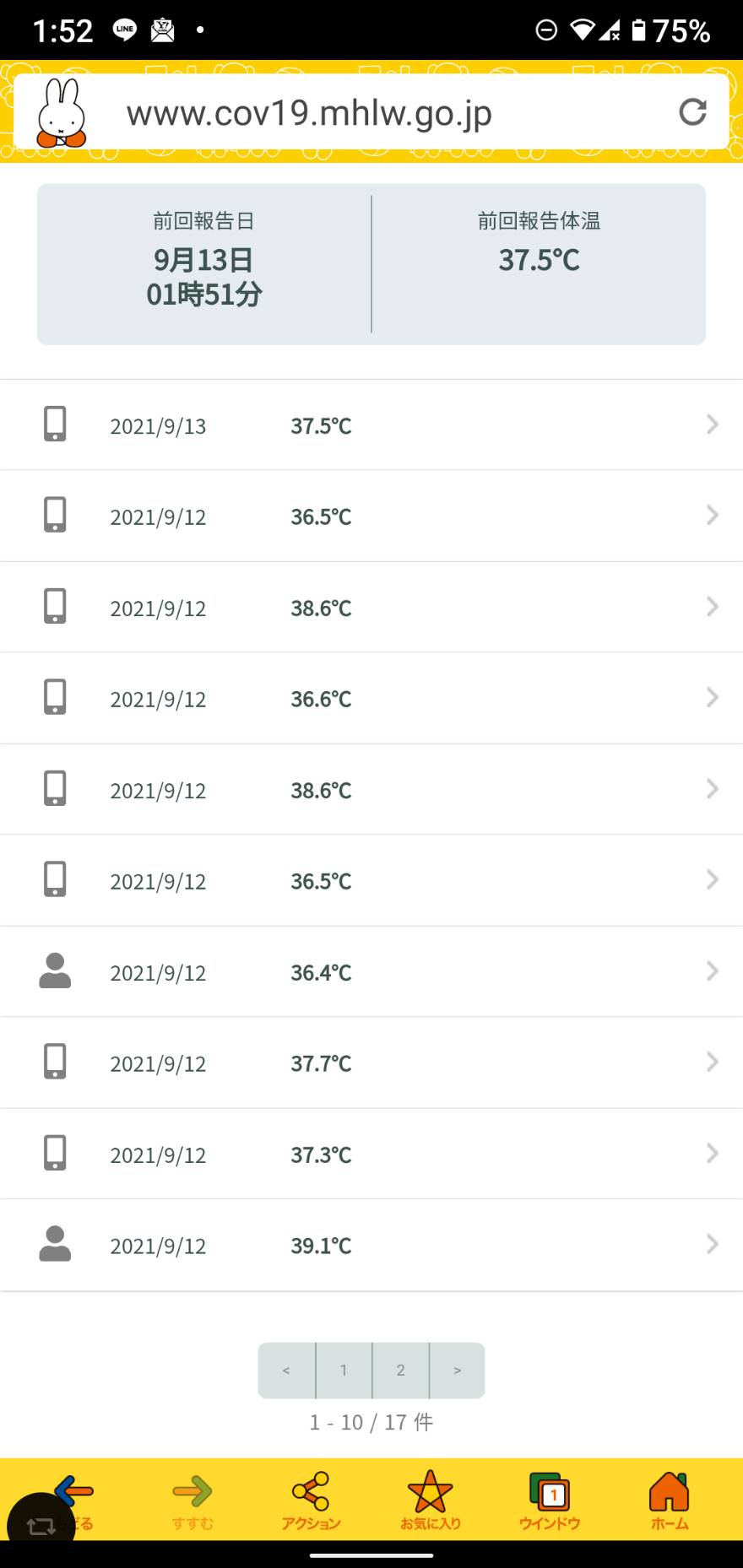View the 36.4°C entry from 2021/9/12
Screen dimensions: 743x1568
point(371,971)
